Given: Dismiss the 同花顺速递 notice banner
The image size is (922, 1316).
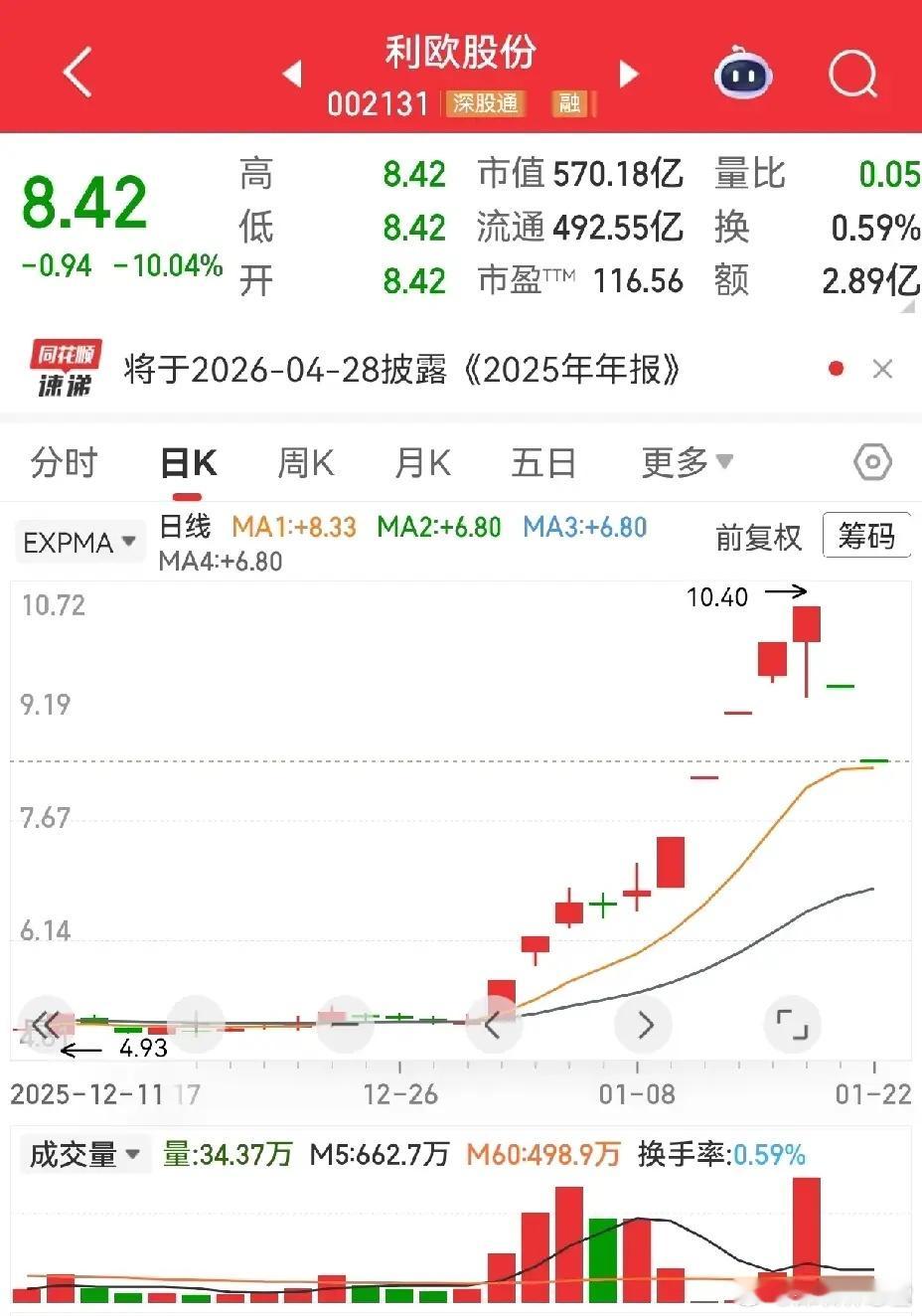Looking at the screenshot, I should pos(882,370).
